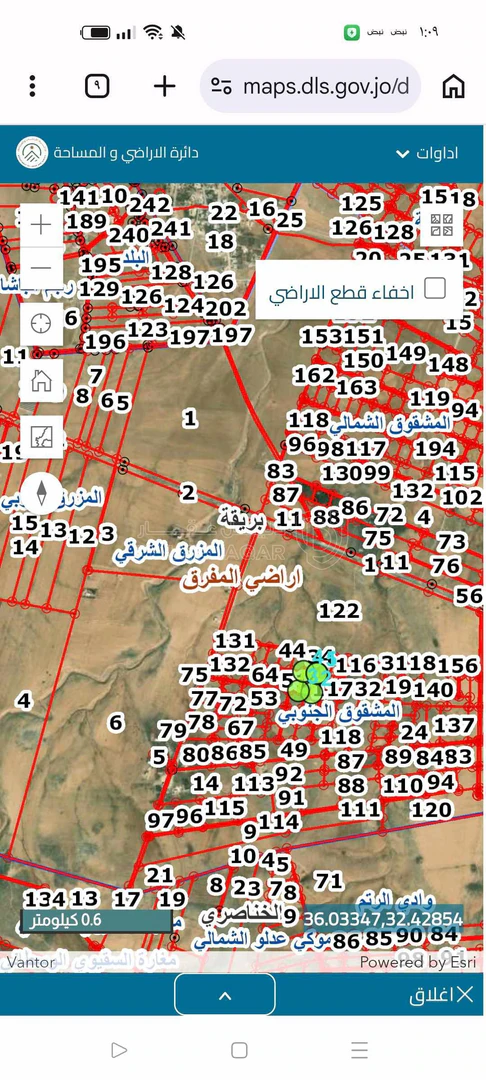Open the tab switcher showing nine tabs
The width and height of the screenshot is (486, 1080).
pyautogui.click(x=97, y=86)
